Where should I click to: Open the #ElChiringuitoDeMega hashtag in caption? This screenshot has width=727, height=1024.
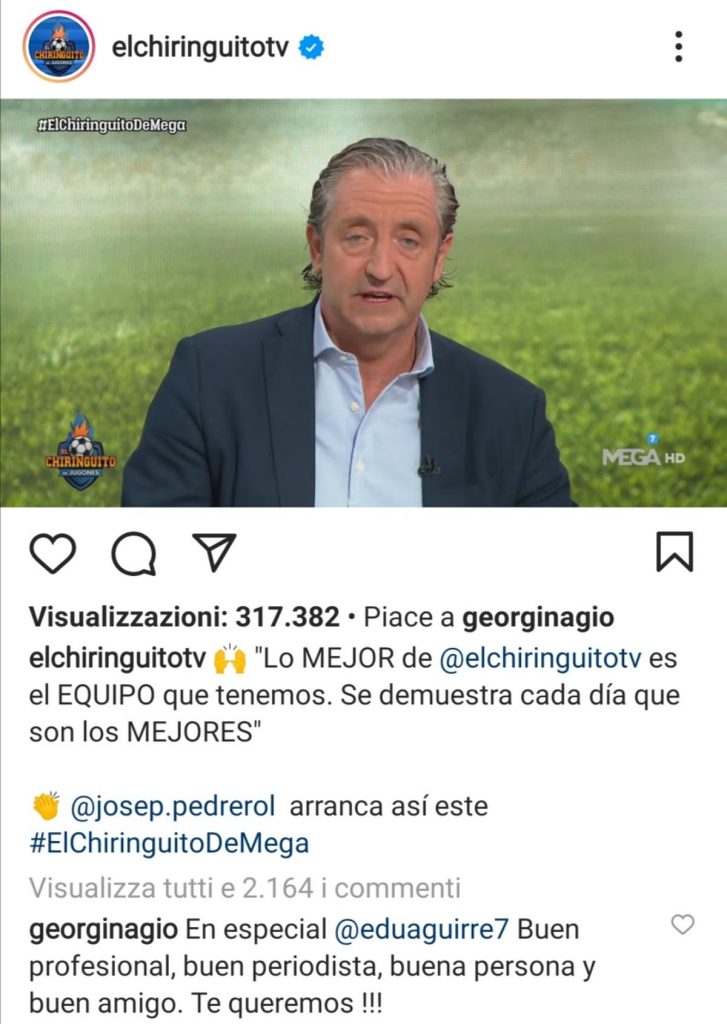click(x=169, y=843)
